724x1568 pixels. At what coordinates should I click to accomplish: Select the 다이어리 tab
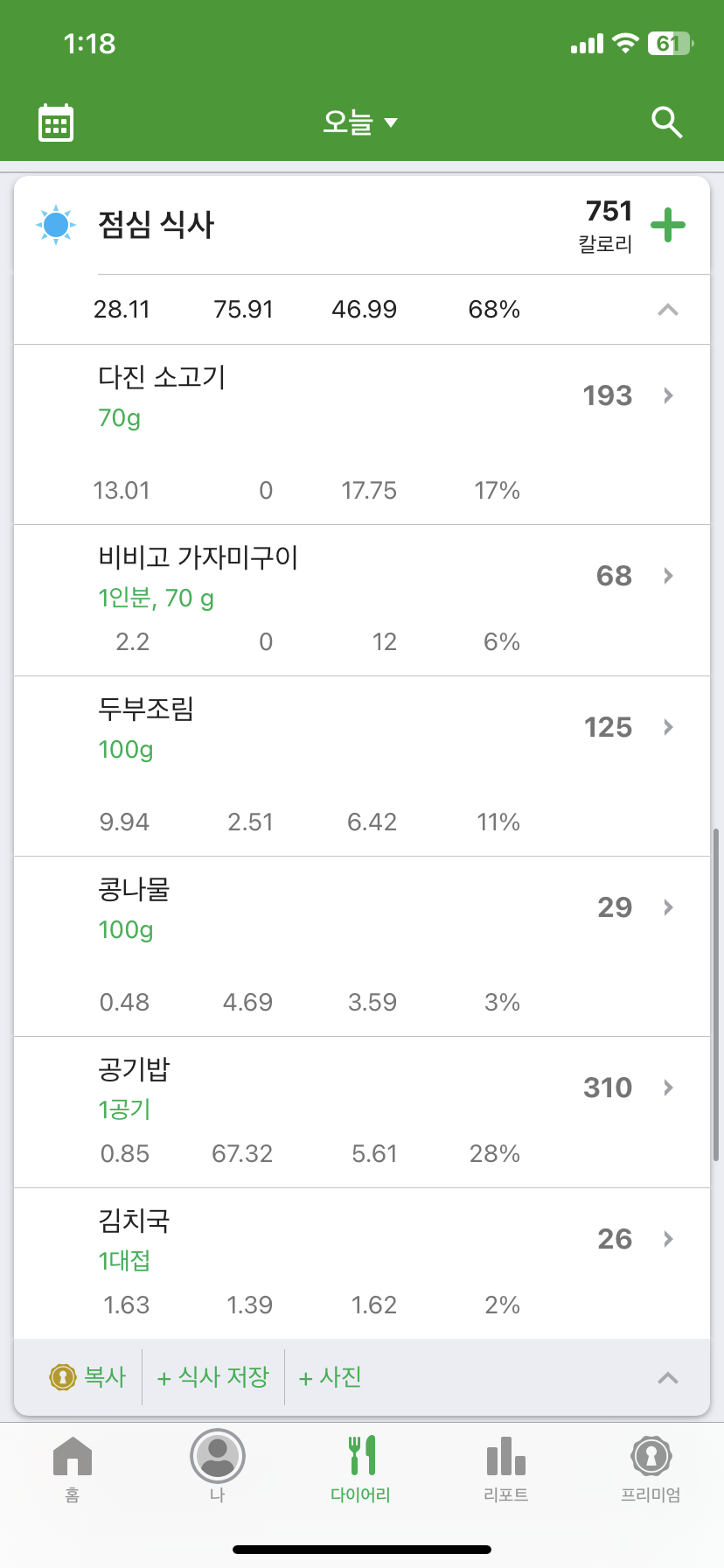pos(360,1468)
